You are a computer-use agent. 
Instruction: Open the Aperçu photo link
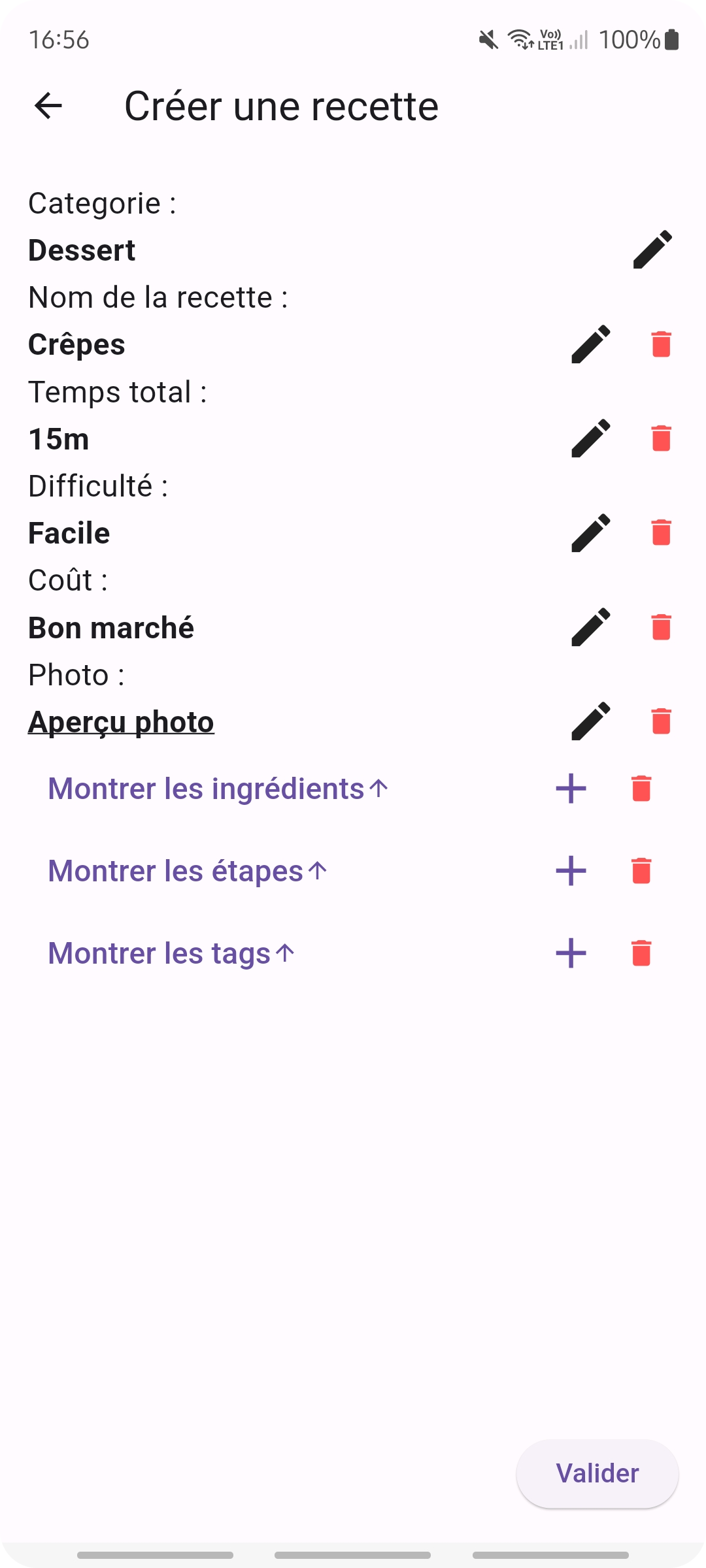[x=121, y=722]
